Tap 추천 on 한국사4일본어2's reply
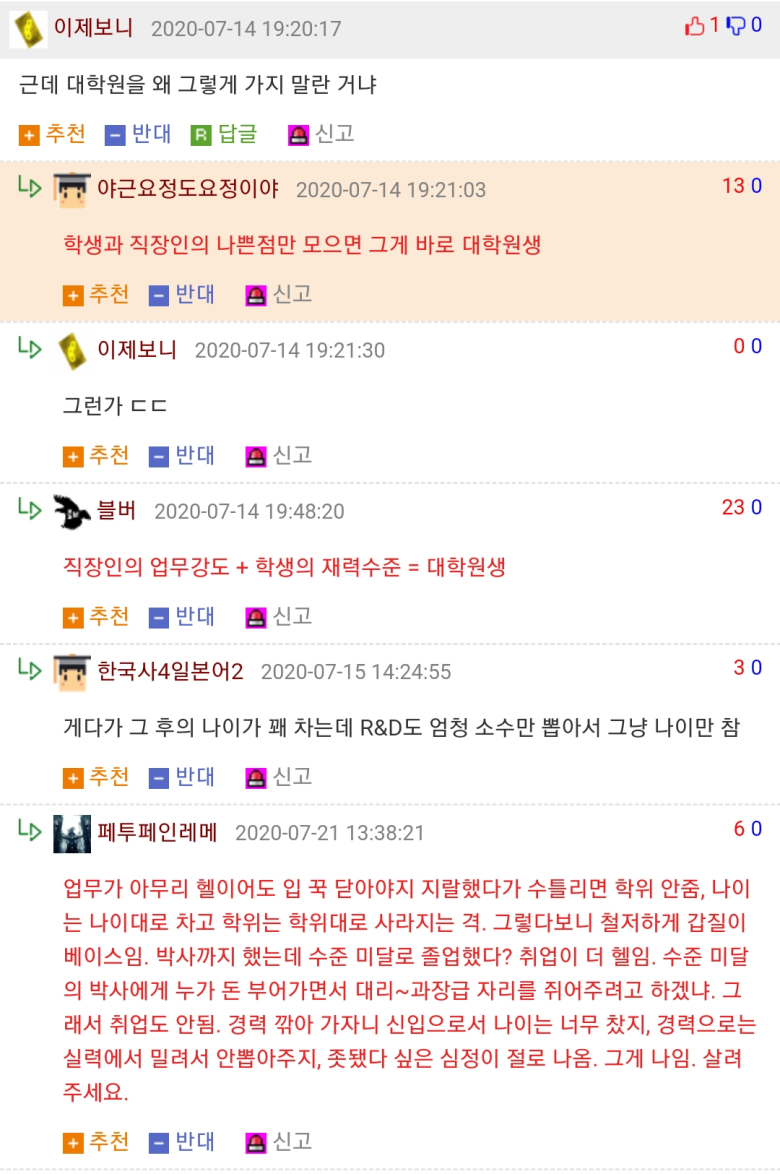 click(x=97, y=777)
